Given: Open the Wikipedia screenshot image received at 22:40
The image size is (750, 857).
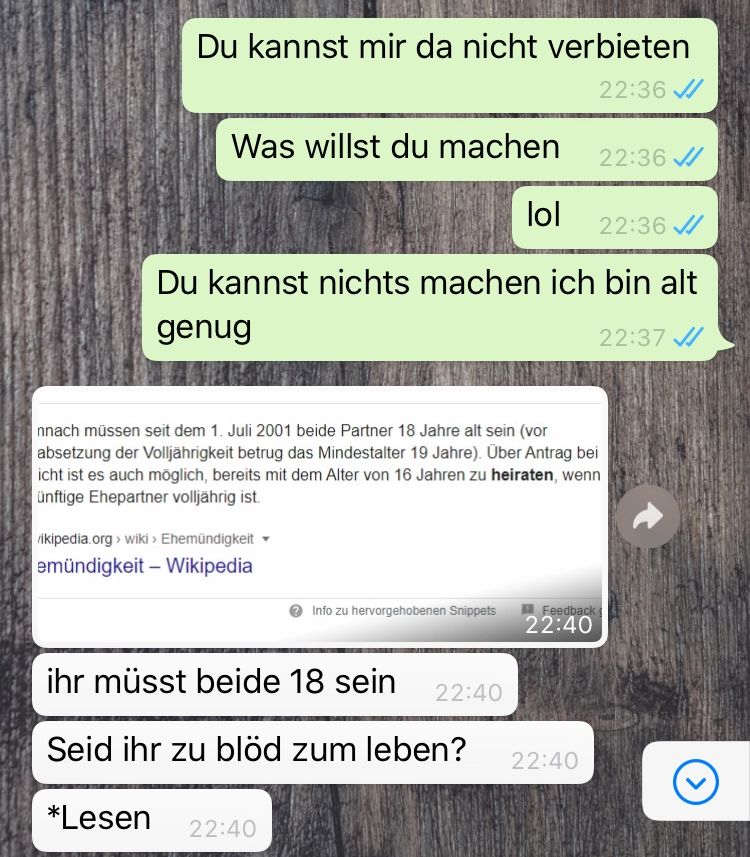Looking at the screenshot, I should (320, 515).
